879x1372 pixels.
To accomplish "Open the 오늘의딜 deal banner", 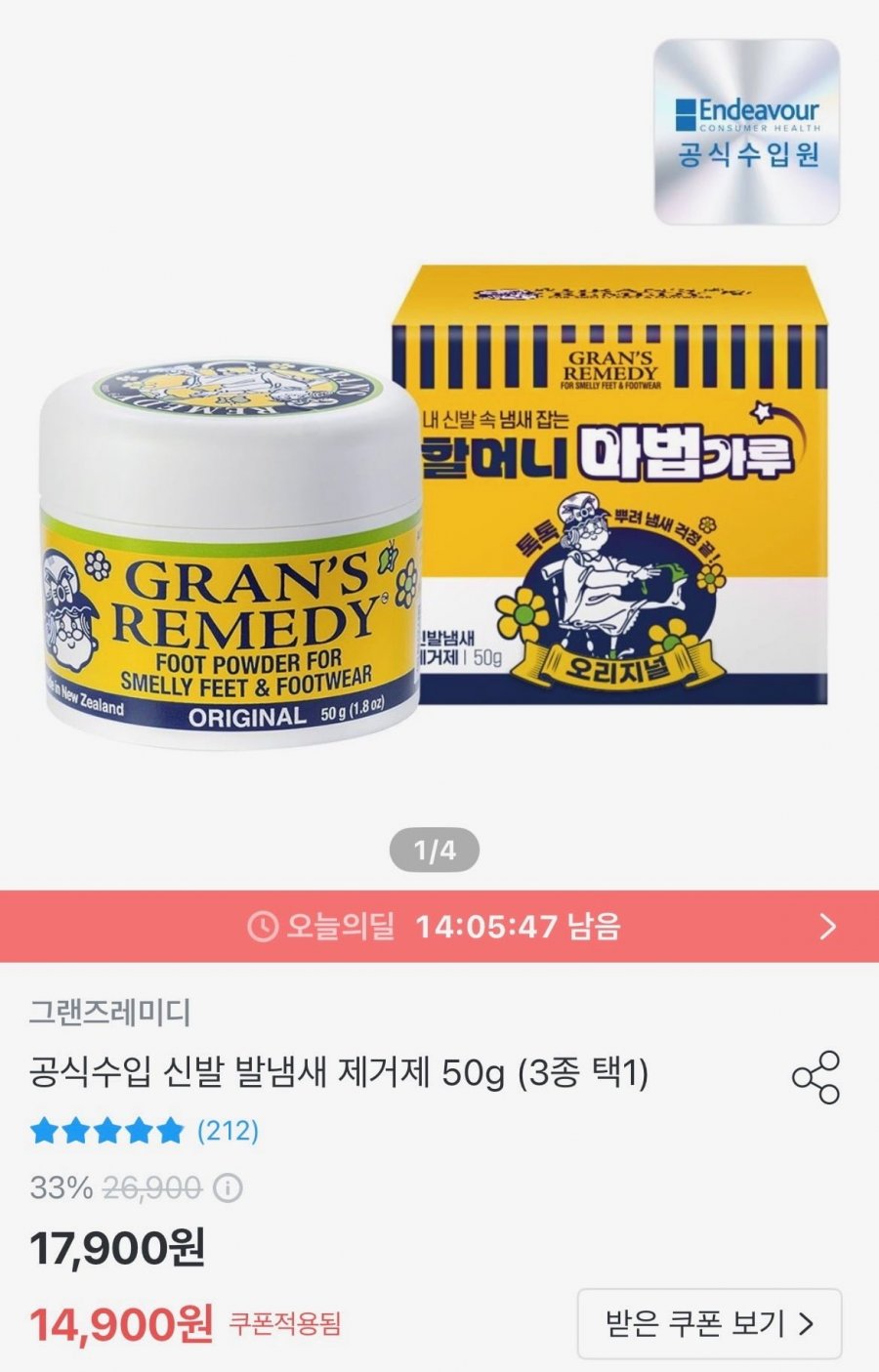I will pyautogui.click(x=439, y=926).
